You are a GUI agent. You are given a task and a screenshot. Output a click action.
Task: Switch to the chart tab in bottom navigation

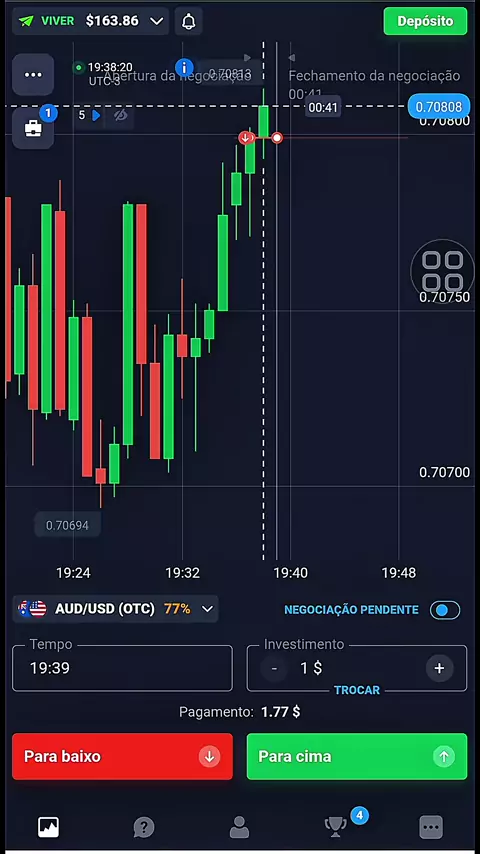tap(48, 827)
